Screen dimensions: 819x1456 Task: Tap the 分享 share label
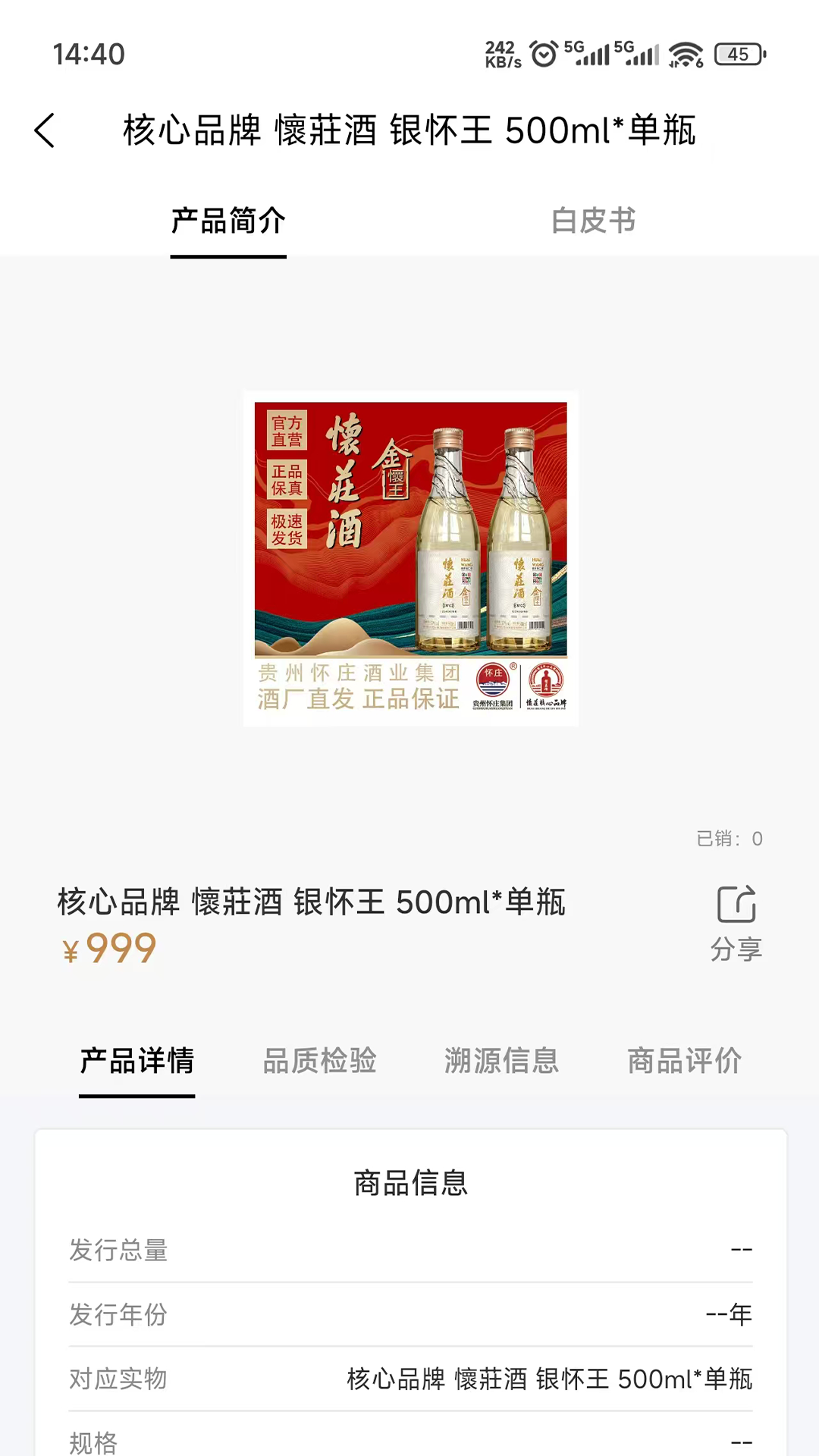pyautogui.click(x=736, y=950)
